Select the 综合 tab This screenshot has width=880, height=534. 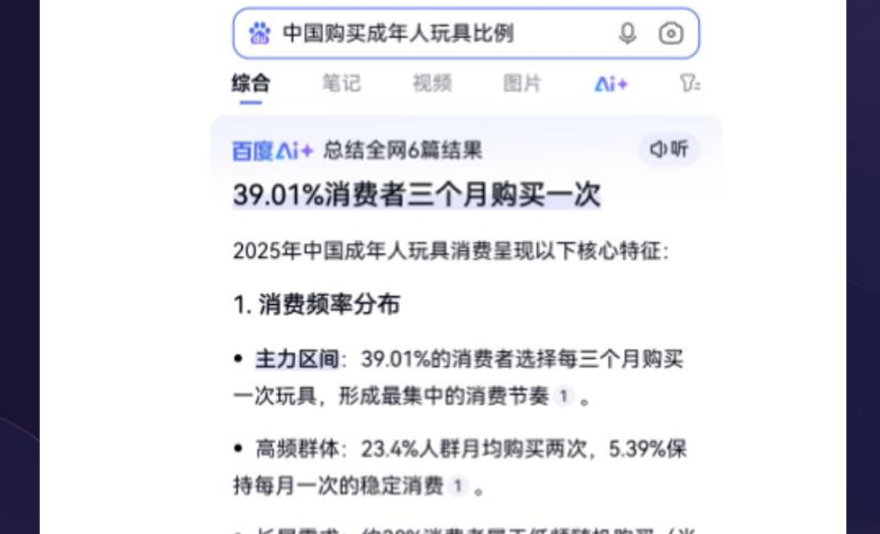click(x=251, y=84)
